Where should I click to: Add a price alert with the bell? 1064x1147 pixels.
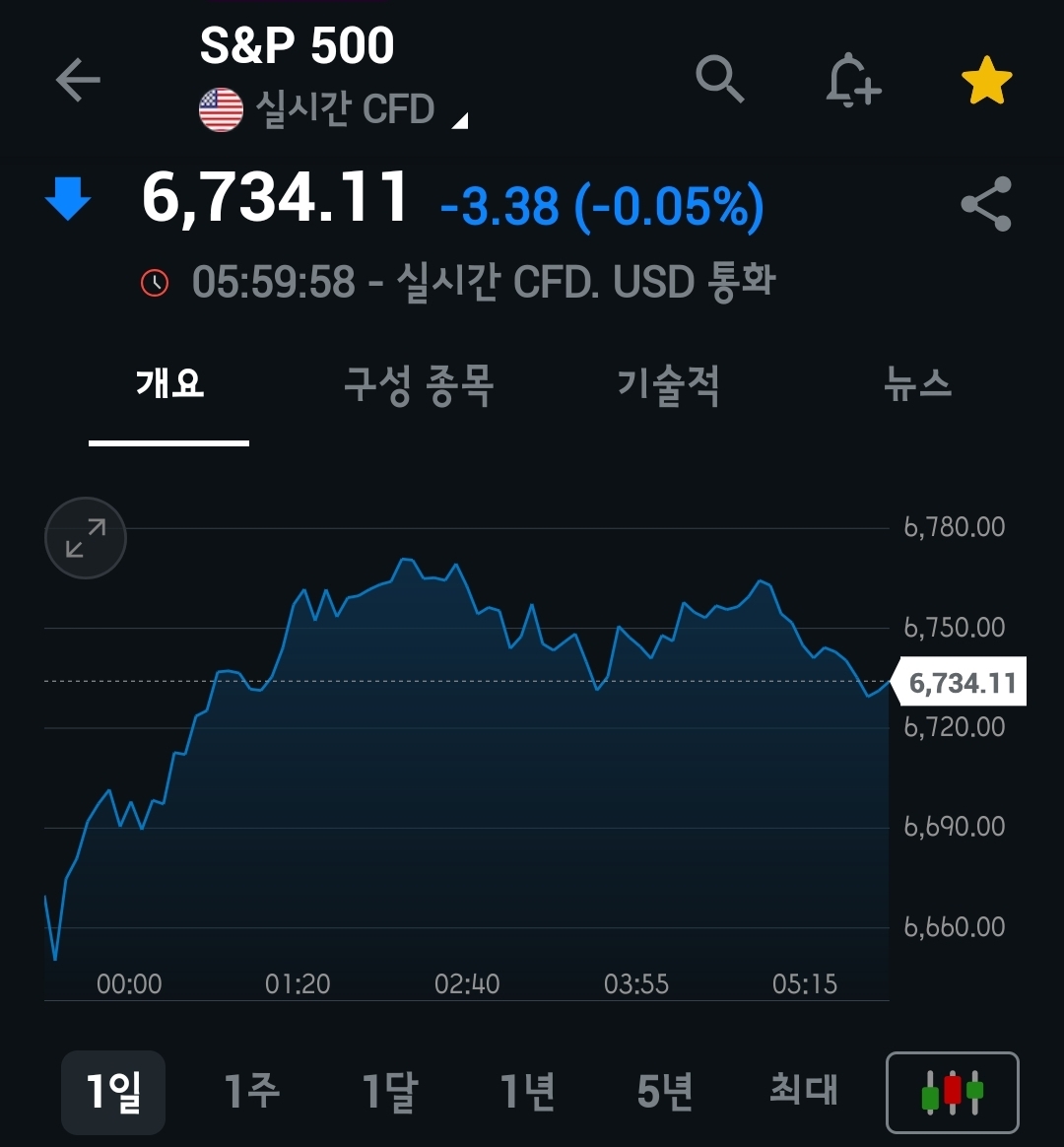point(851,80)
